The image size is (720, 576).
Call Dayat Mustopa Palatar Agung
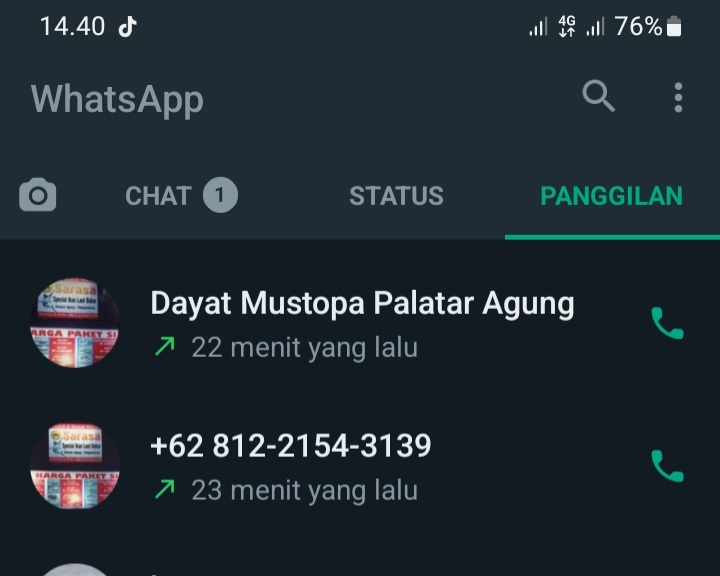tap(667, 323)
